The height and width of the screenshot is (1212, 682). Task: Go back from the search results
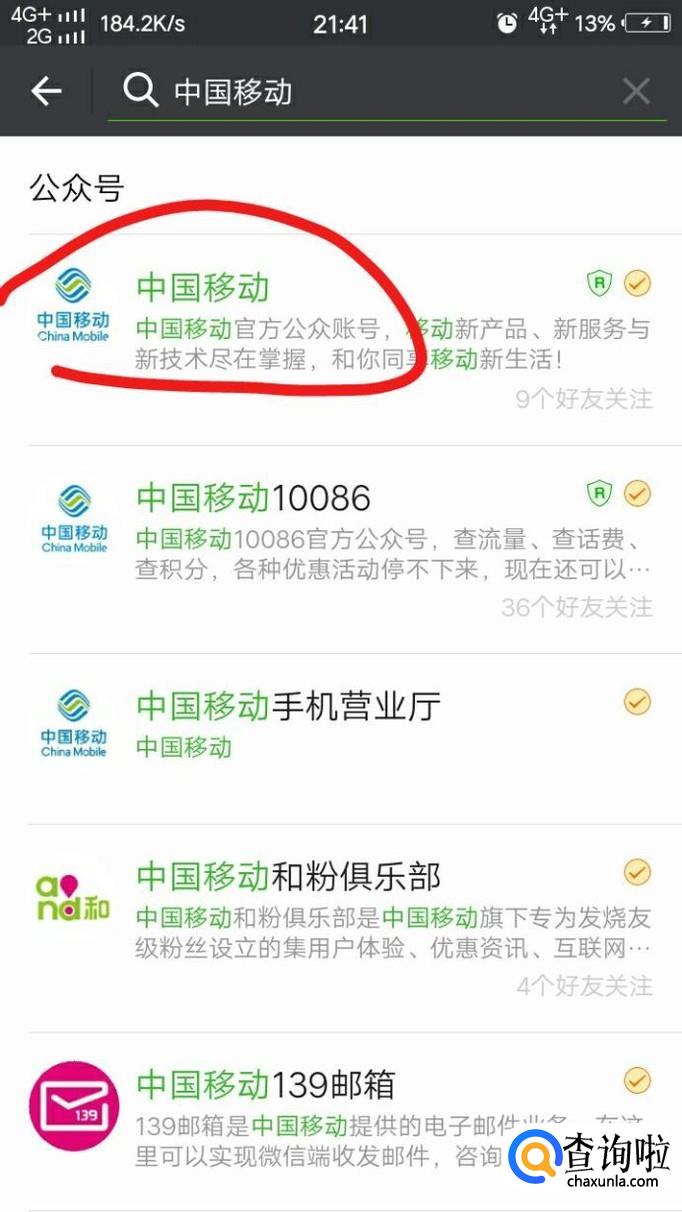[x=46, y=92]
